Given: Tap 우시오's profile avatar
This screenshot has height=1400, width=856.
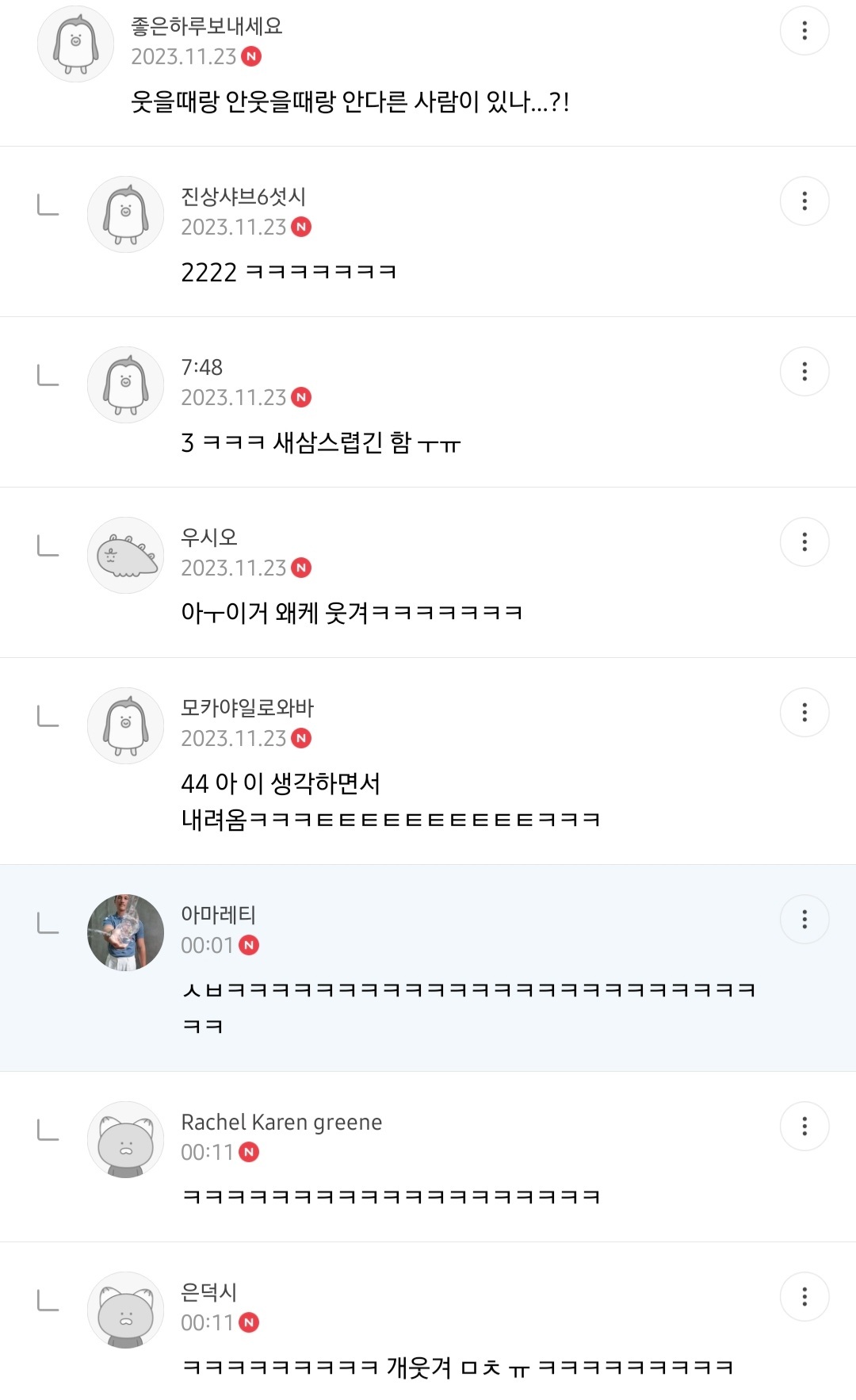Looking at the screenshot, I should [125, 555].
